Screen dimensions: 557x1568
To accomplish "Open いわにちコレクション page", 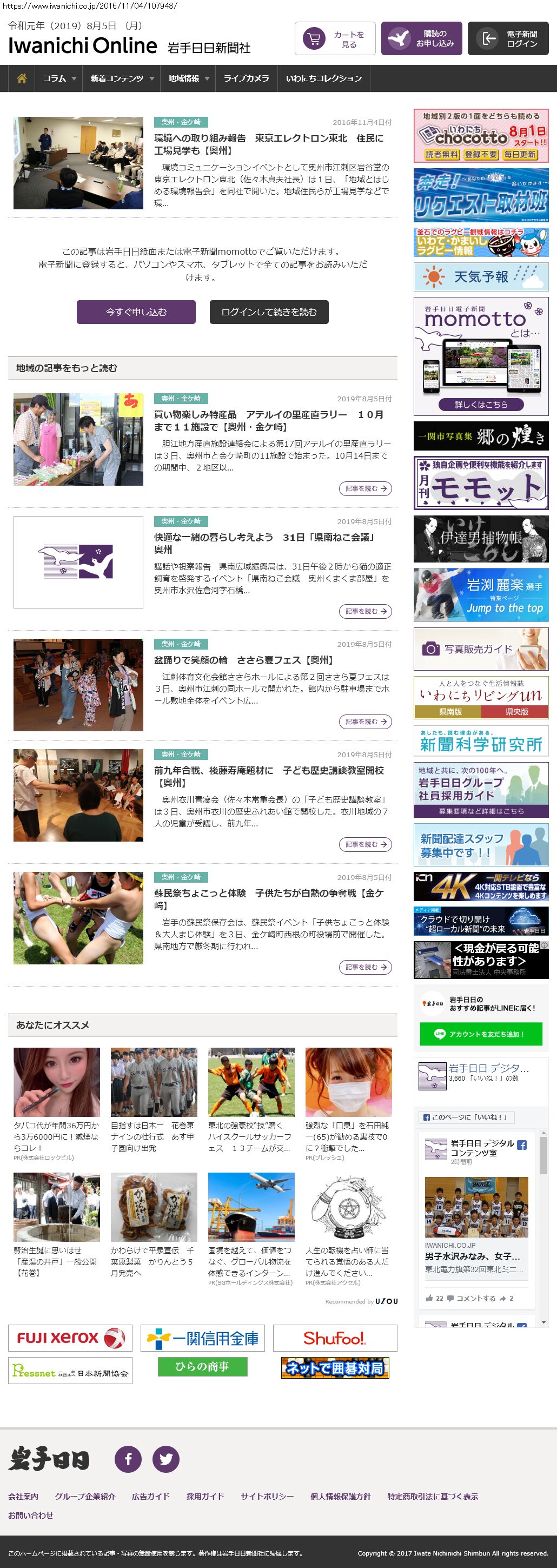I will click(323, 78).
